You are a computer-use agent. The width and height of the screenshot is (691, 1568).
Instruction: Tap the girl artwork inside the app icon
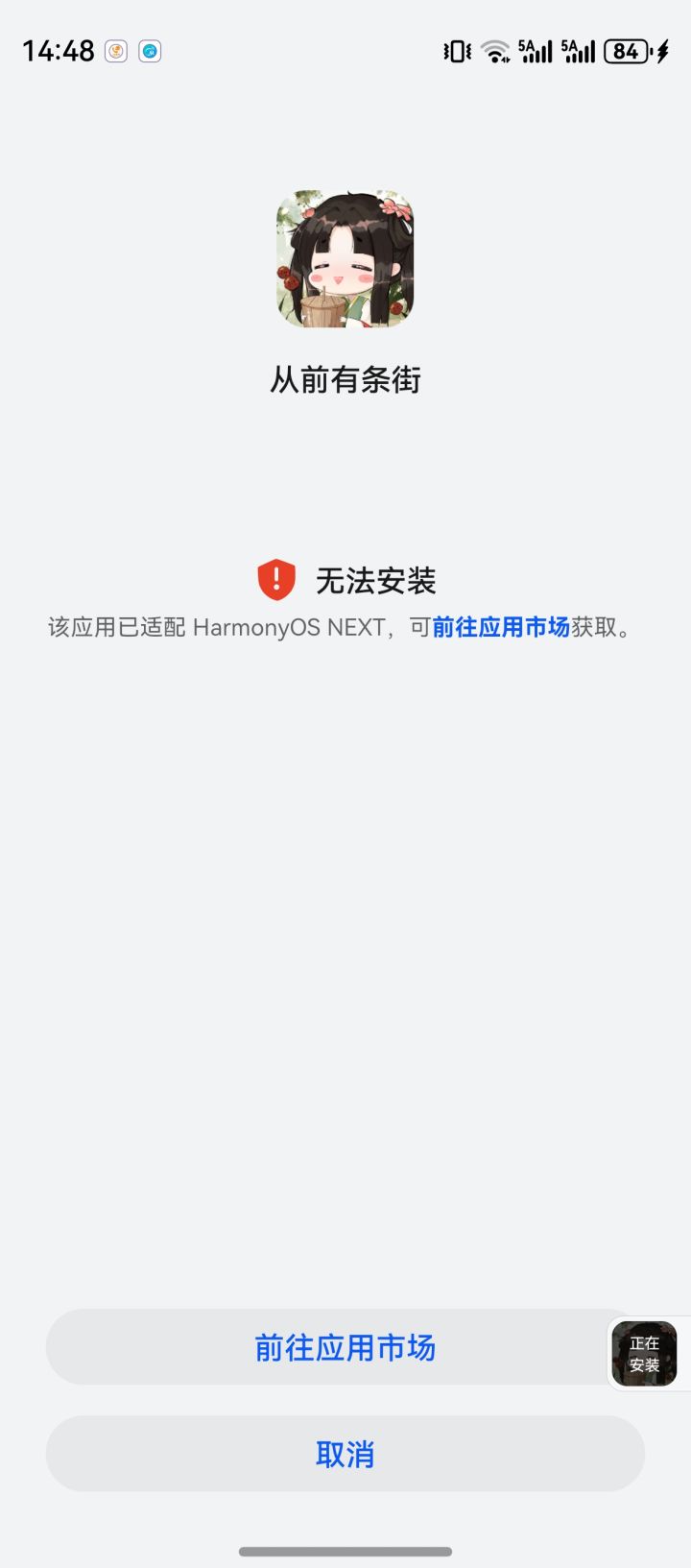click(344, 259)
